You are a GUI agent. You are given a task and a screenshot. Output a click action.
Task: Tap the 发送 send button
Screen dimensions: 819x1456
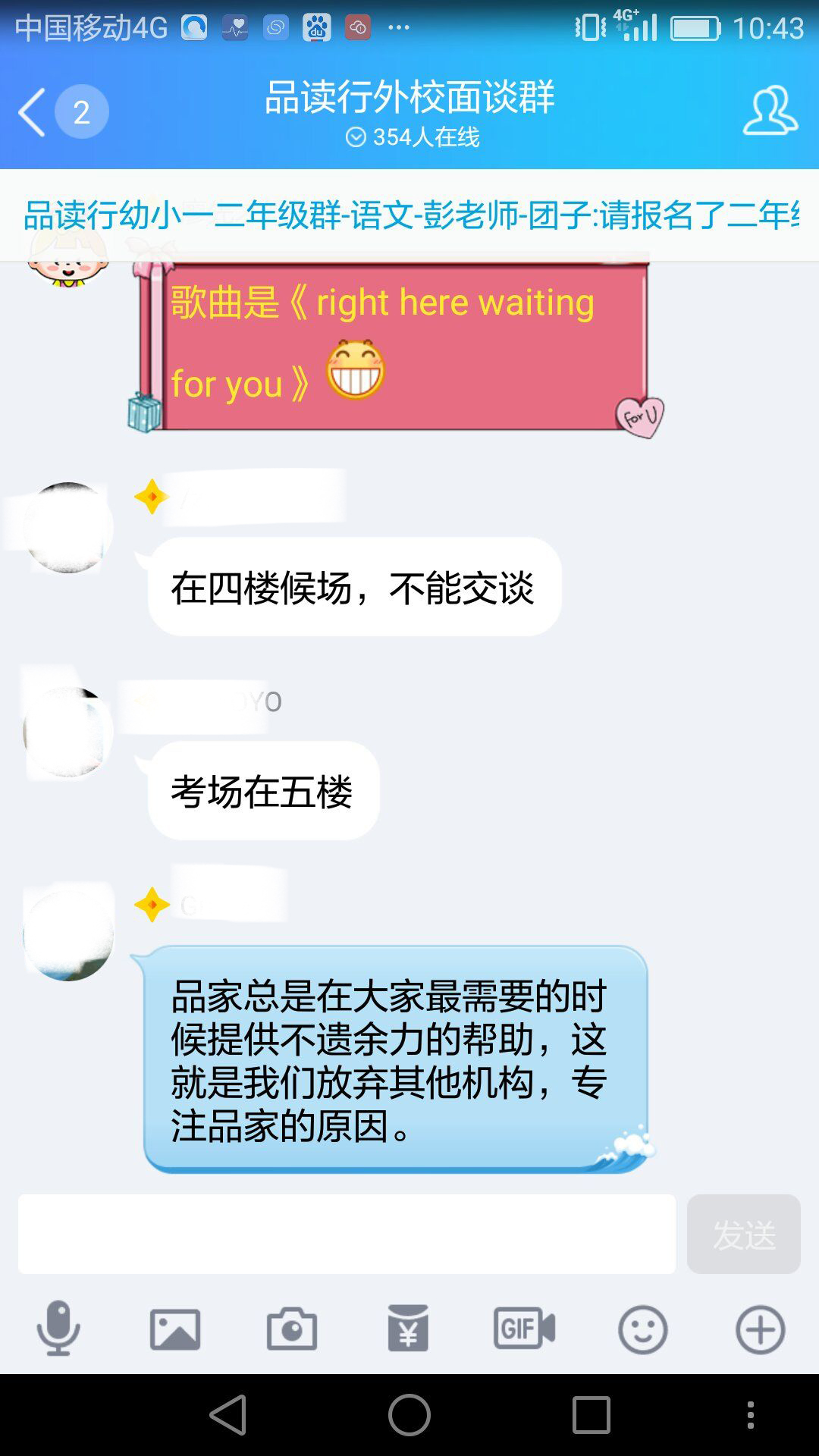click(x=743, y=1234)
